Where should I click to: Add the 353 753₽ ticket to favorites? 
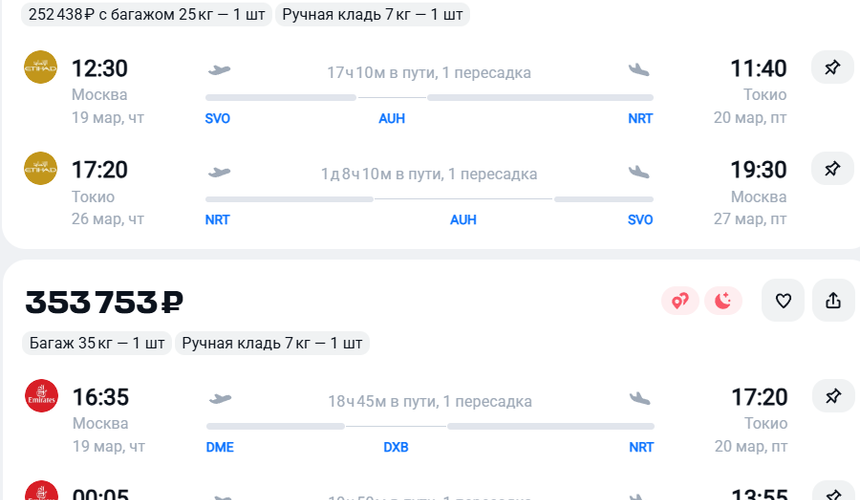coord(783,300)
